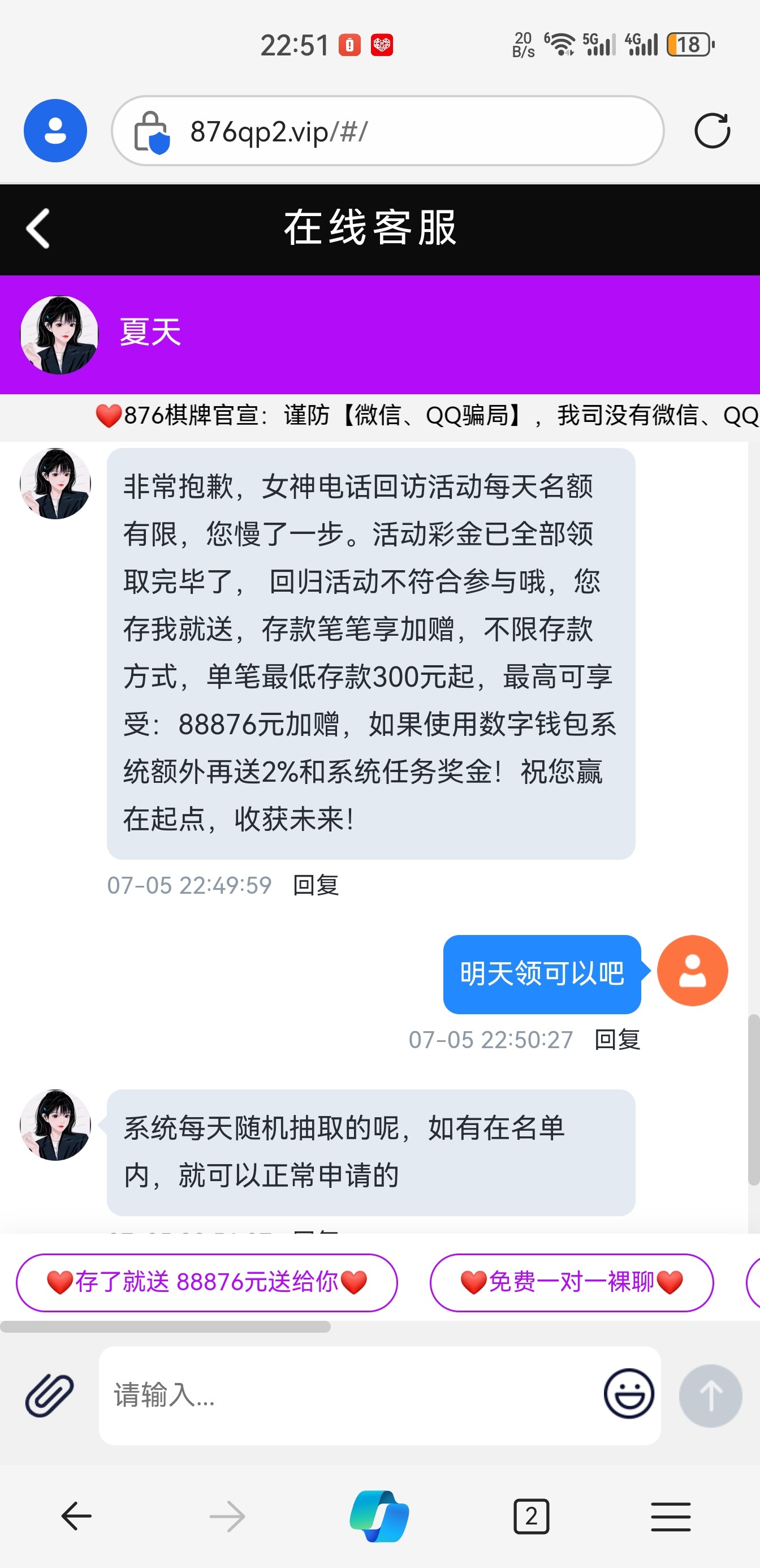
Task: Focus the 请输入 message field
Action: [x=347, y=1395]
